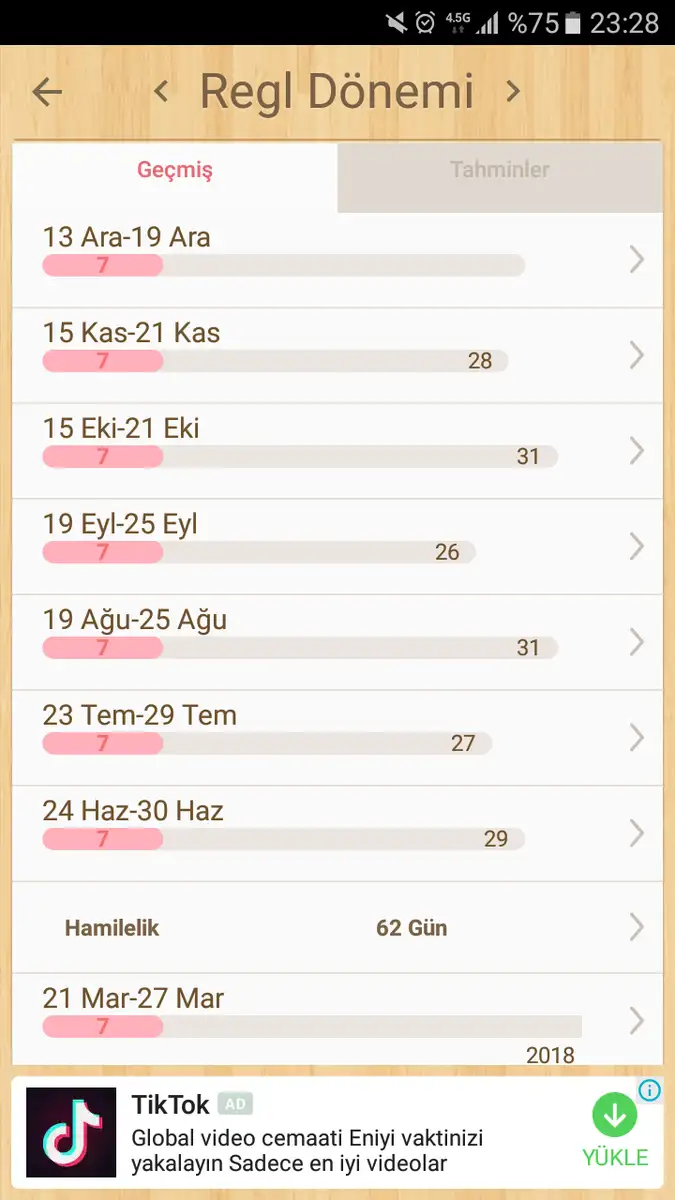Open the ad info icon
This screenshot has width=675, height=1200.
(650, 1090)
